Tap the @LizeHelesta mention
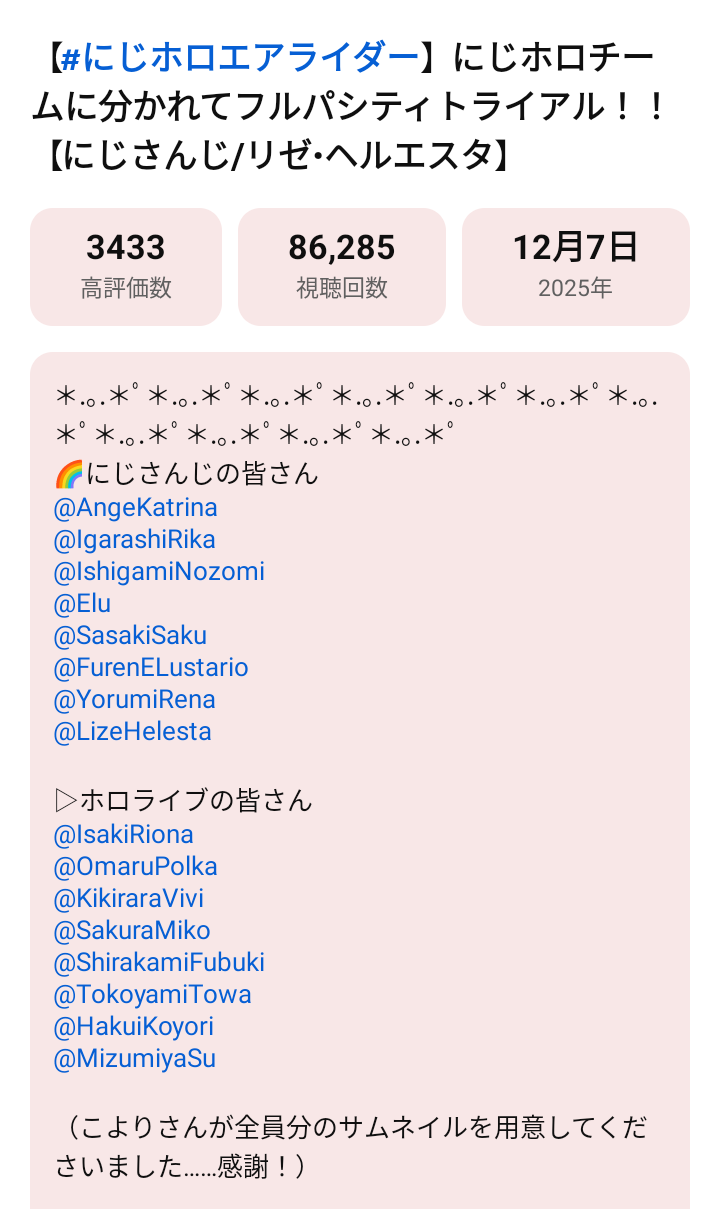 (x=132, y=732)
